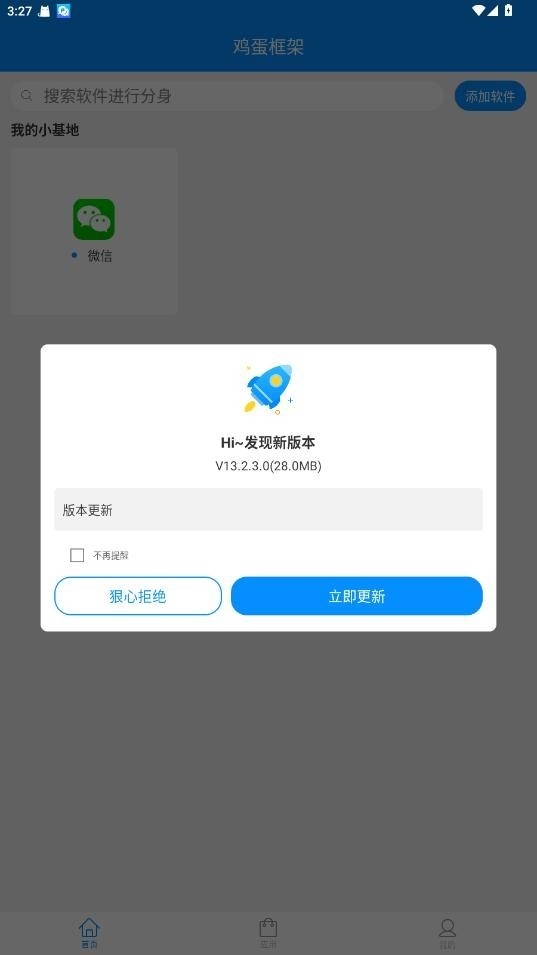This screenshot has width=537, height=955.
Task: Focus the 搜索软件进行分身 search field
Action: coord(226,96)
